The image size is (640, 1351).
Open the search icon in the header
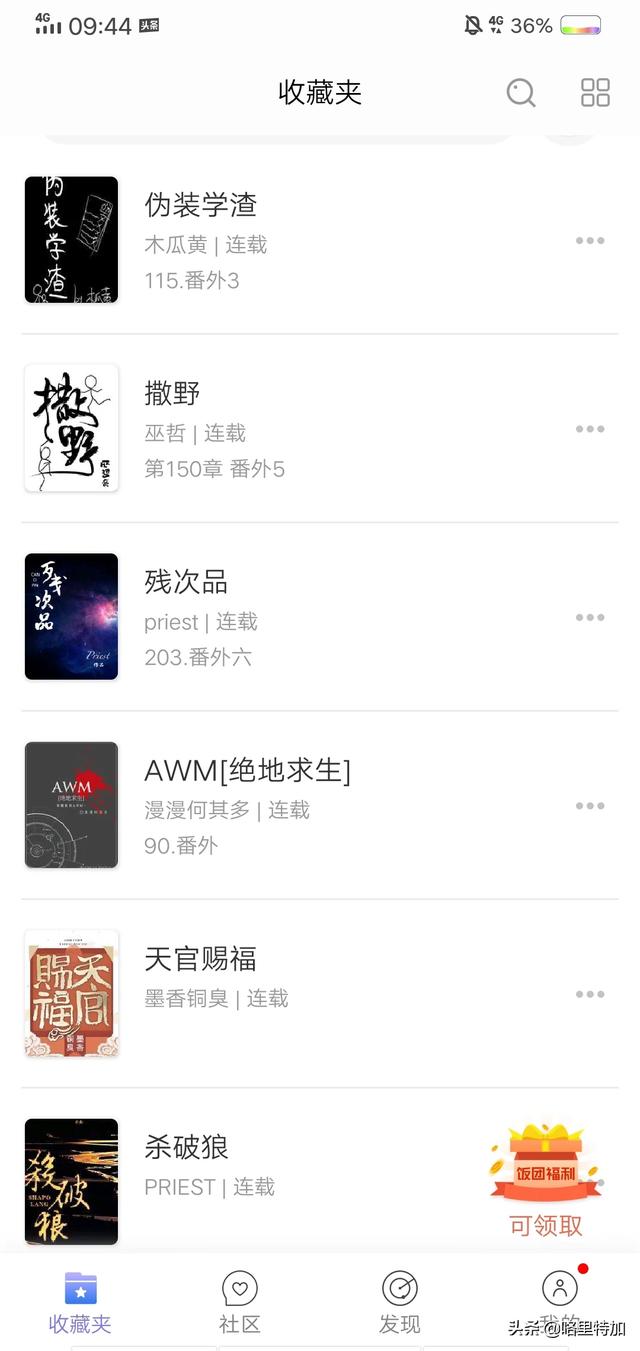(x=520, y=93)
